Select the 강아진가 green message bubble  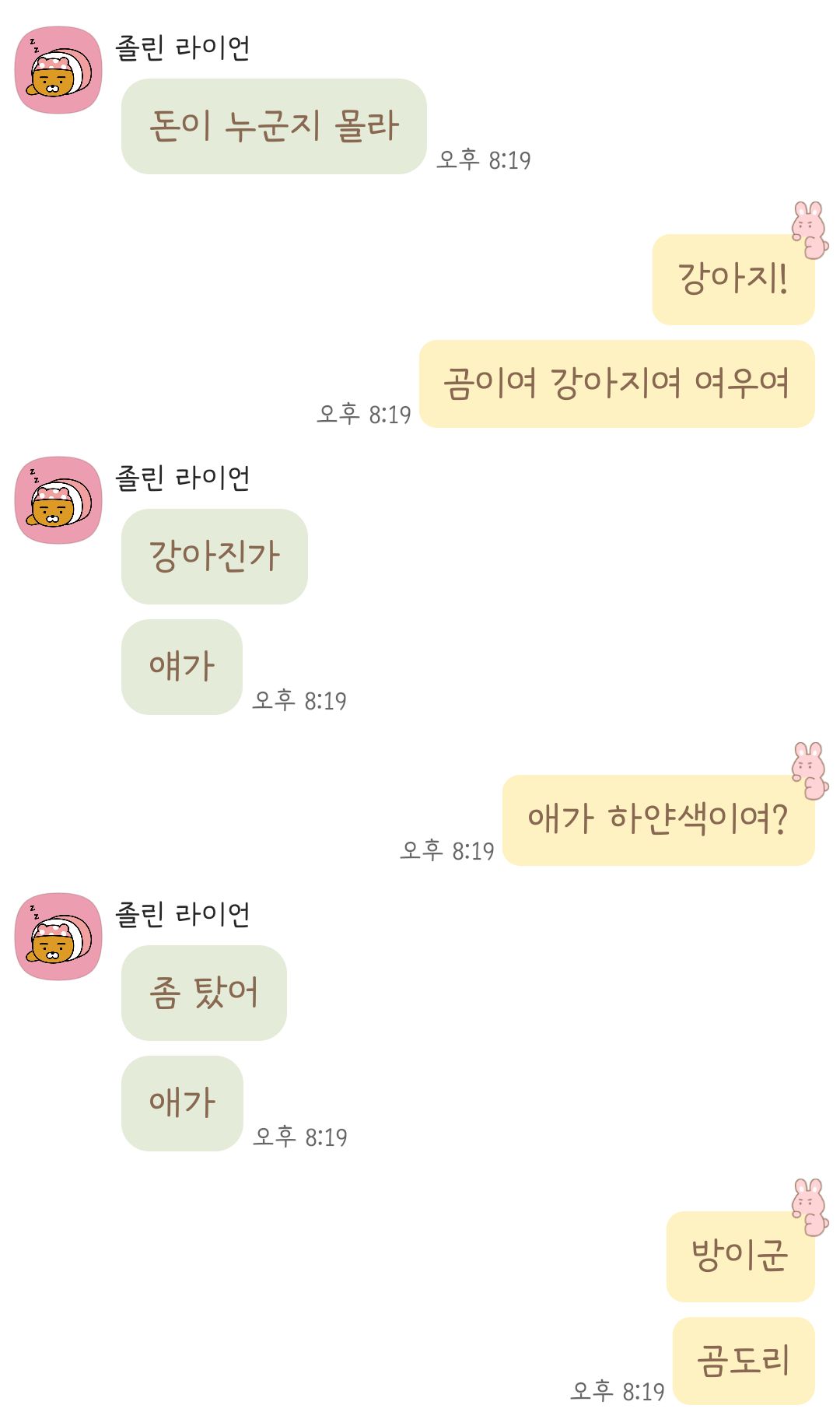coord(214,555)
